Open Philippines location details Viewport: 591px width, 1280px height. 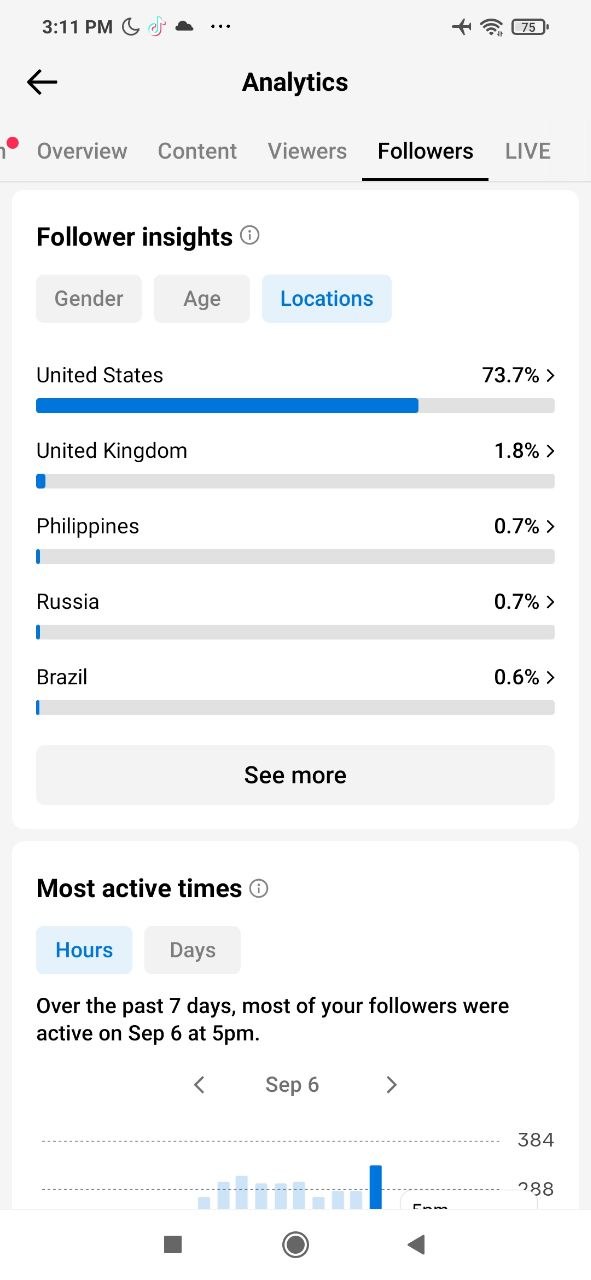295,539
